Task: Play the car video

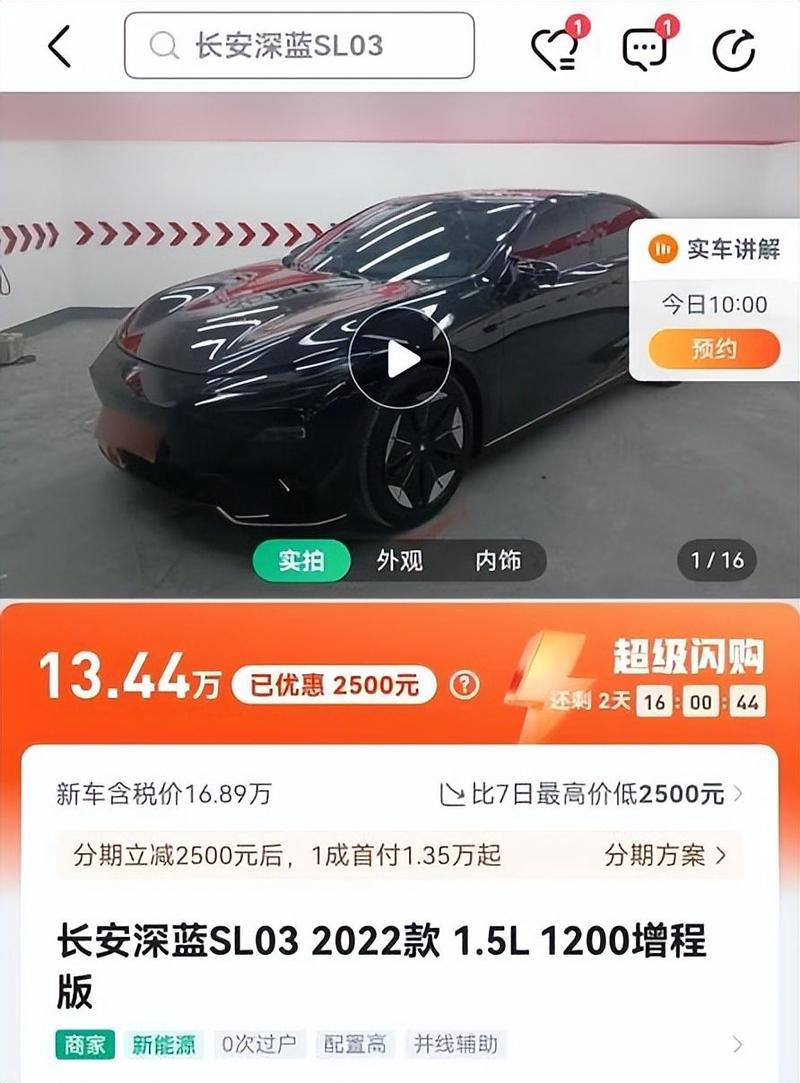Action: point(400,357)
